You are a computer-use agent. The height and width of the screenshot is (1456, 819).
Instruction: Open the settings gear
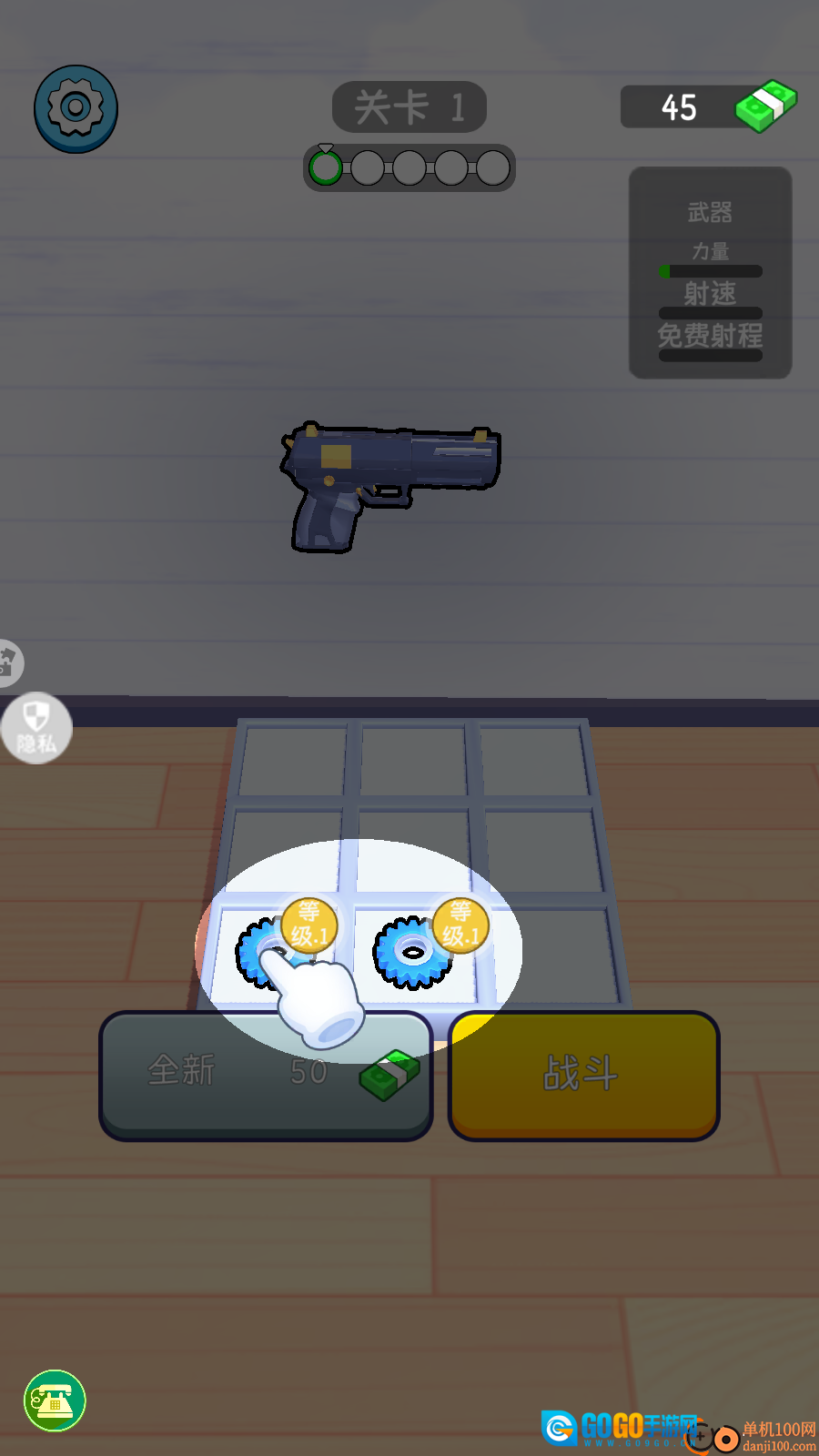[76, 108]
